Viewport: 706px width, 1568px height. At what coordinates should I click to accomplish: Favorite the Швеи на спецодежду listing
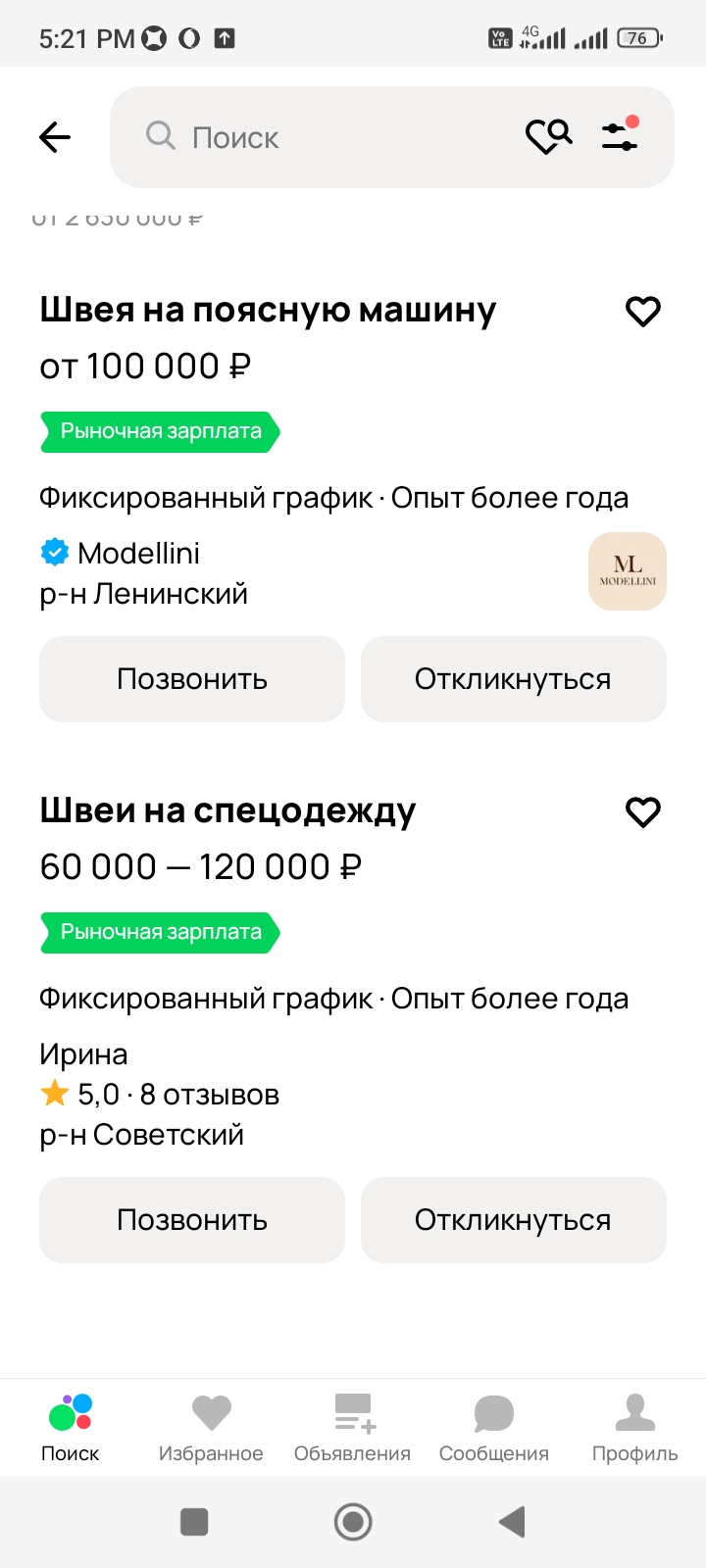[643, 812]
